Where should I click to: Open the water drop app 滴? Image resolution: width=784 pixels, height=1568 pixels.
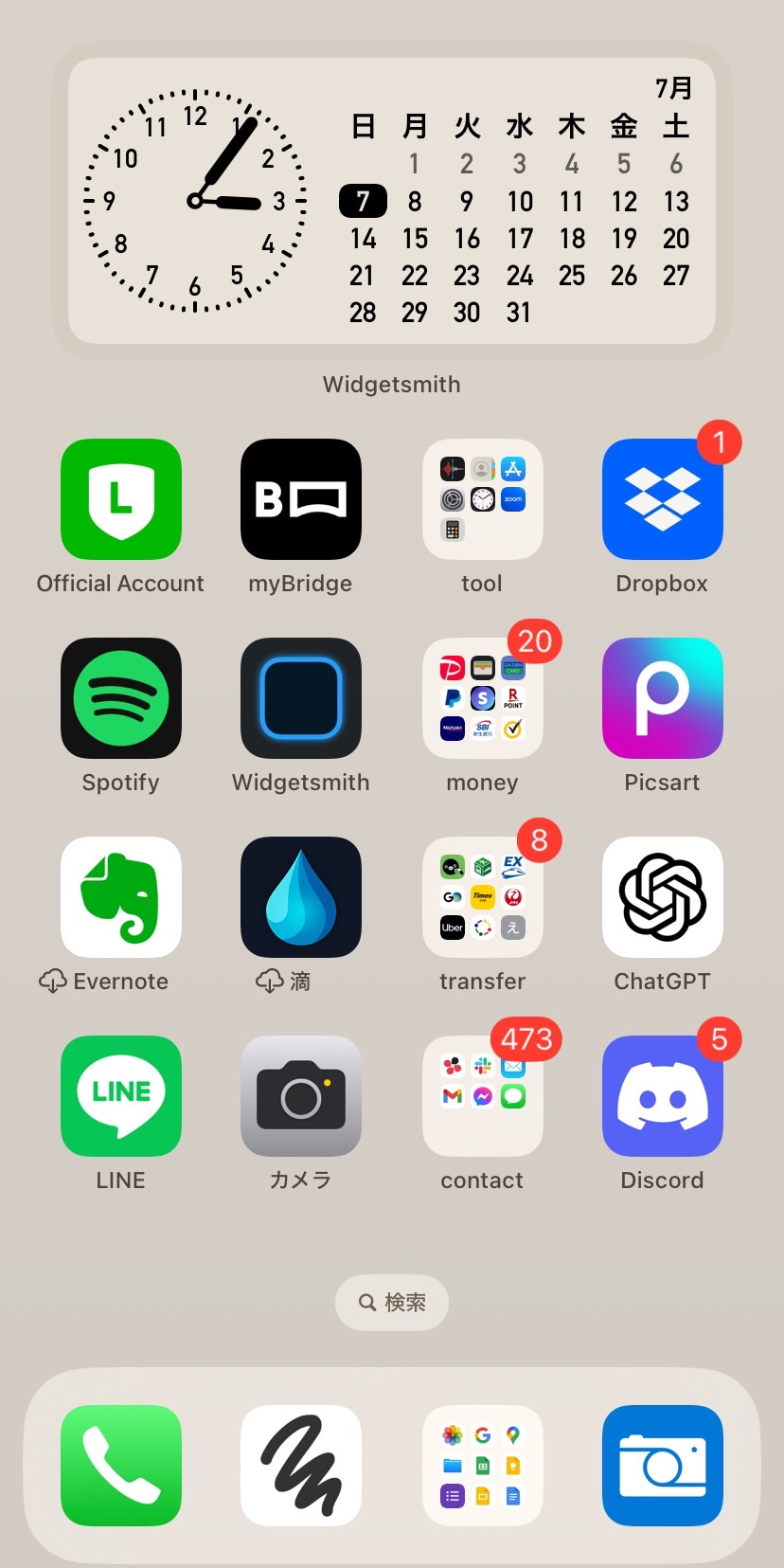point(301,897)
